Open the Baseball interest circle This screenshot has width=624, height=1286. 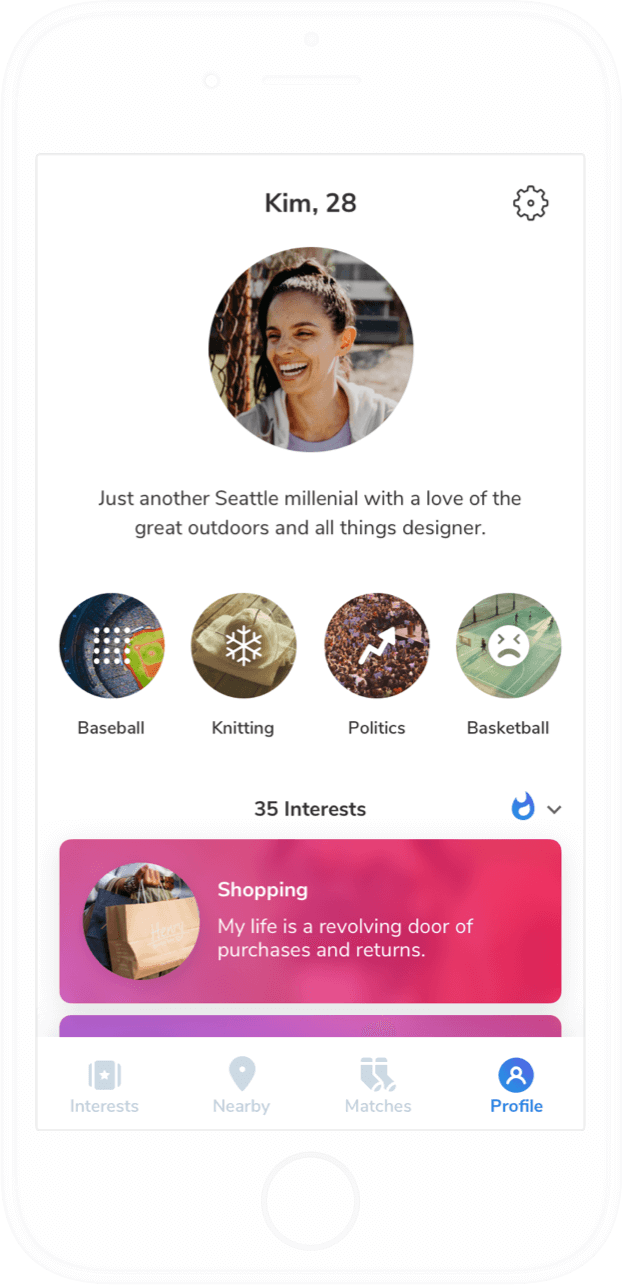(x=111, y=646)
